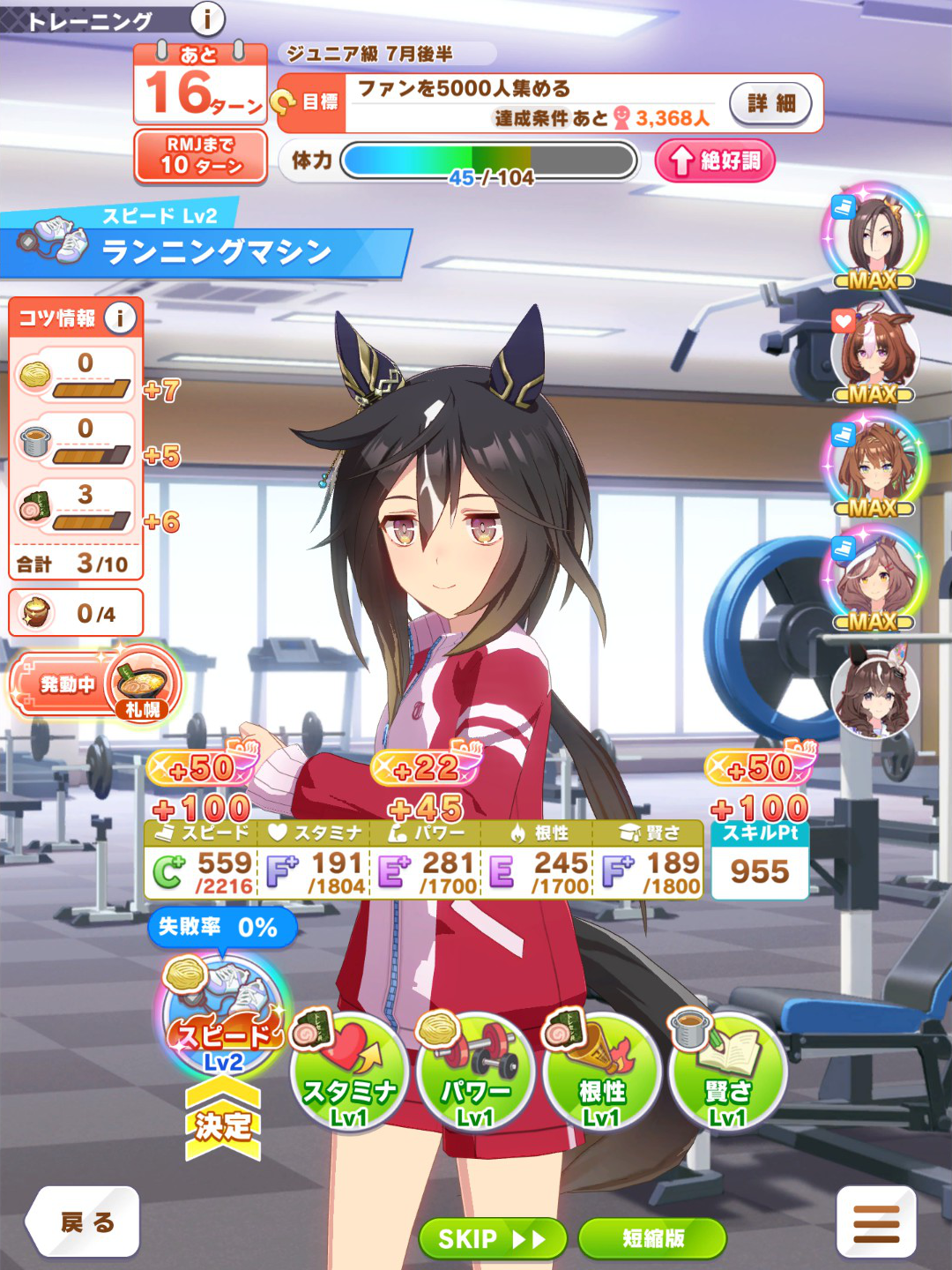Select the 賢さ Lv1 training

[728, 1069]
